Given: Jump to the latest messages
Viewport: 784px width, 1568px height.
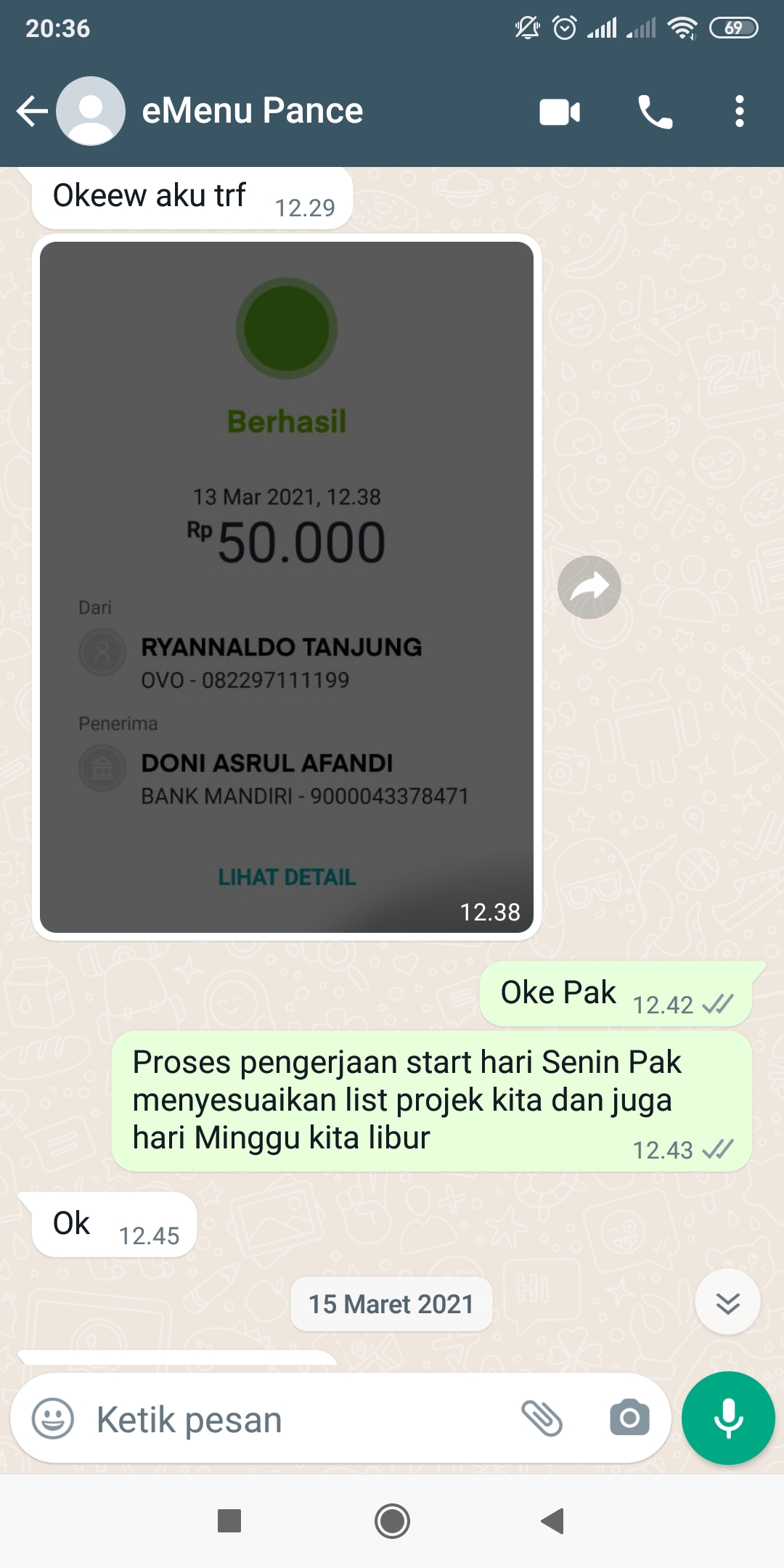Looking at the screenshot, I should pyautogui.click(x=727, y=1302).
